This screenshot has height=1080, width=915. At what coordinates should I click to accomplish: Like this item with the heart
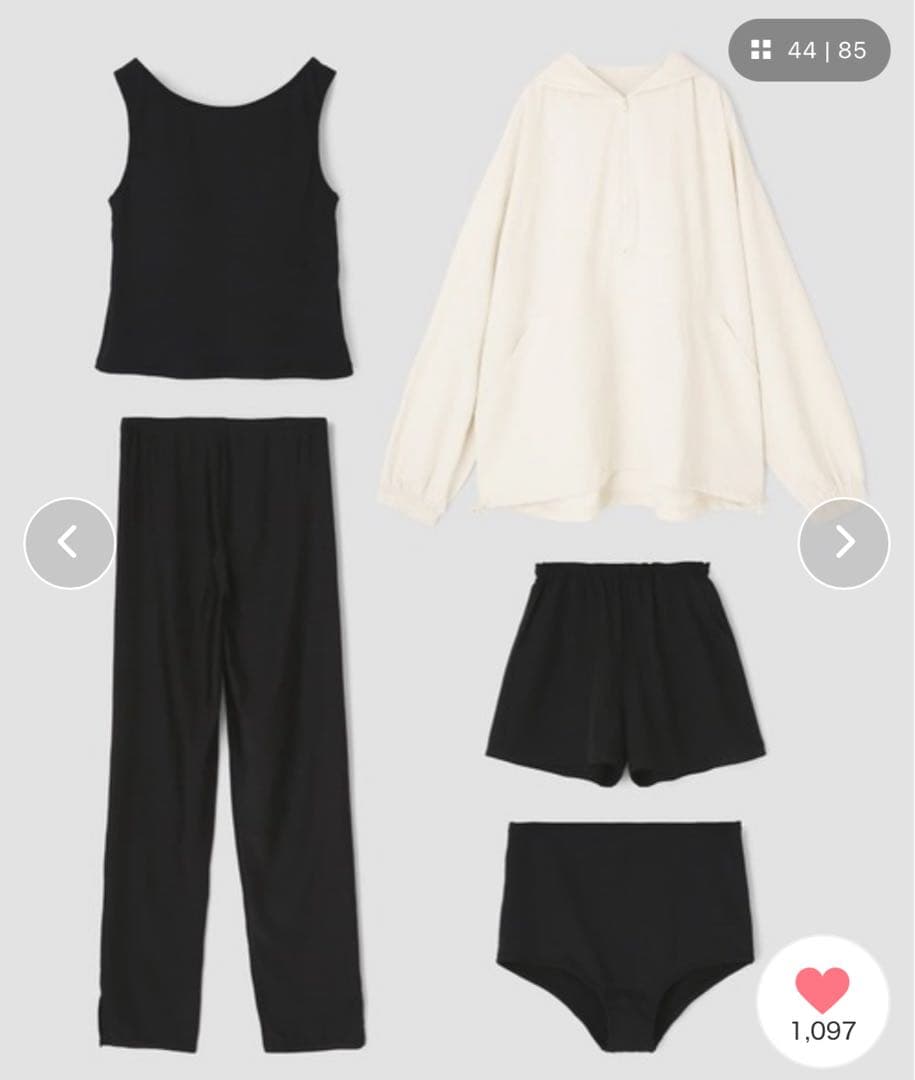(822, 990)
